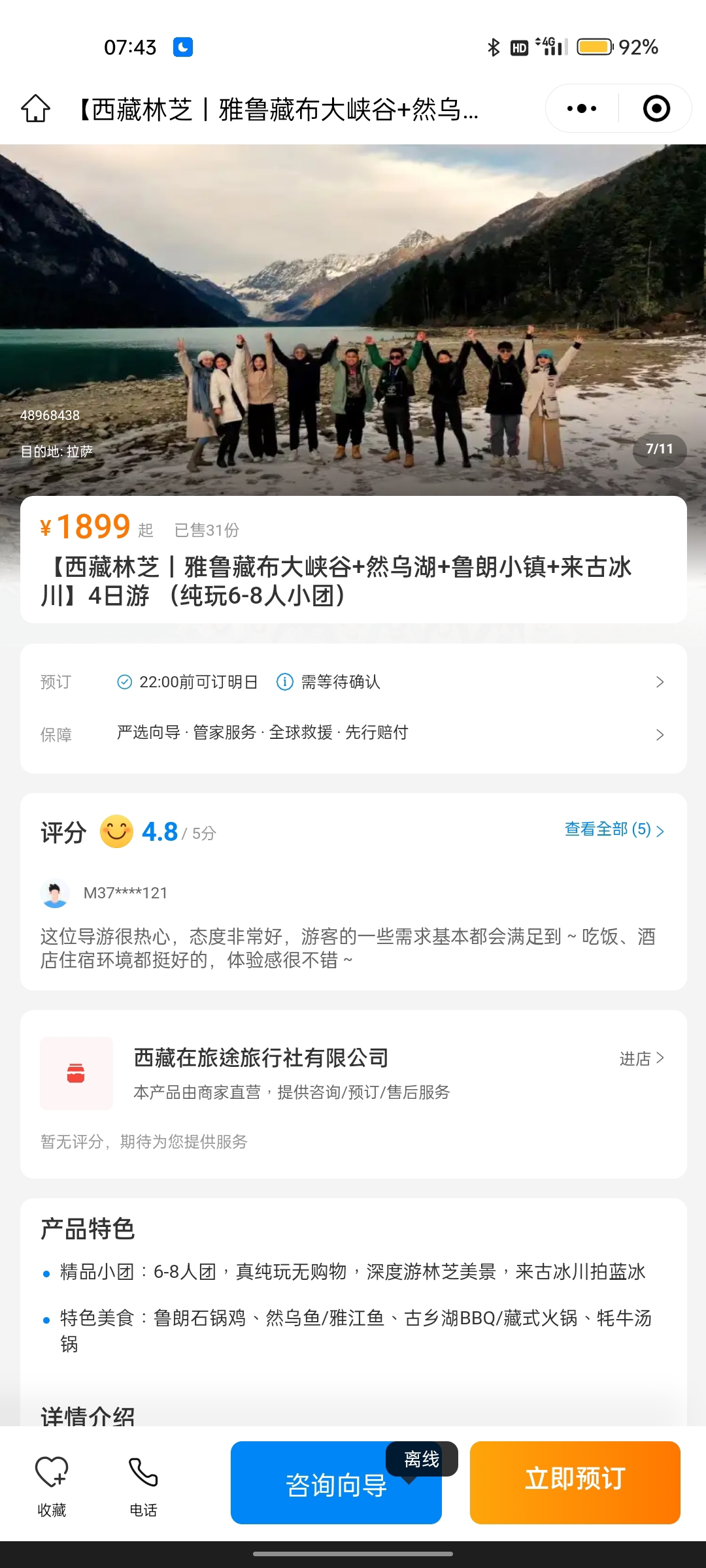
Task: Open review by M37****121
Action: [x=346, y=947]
